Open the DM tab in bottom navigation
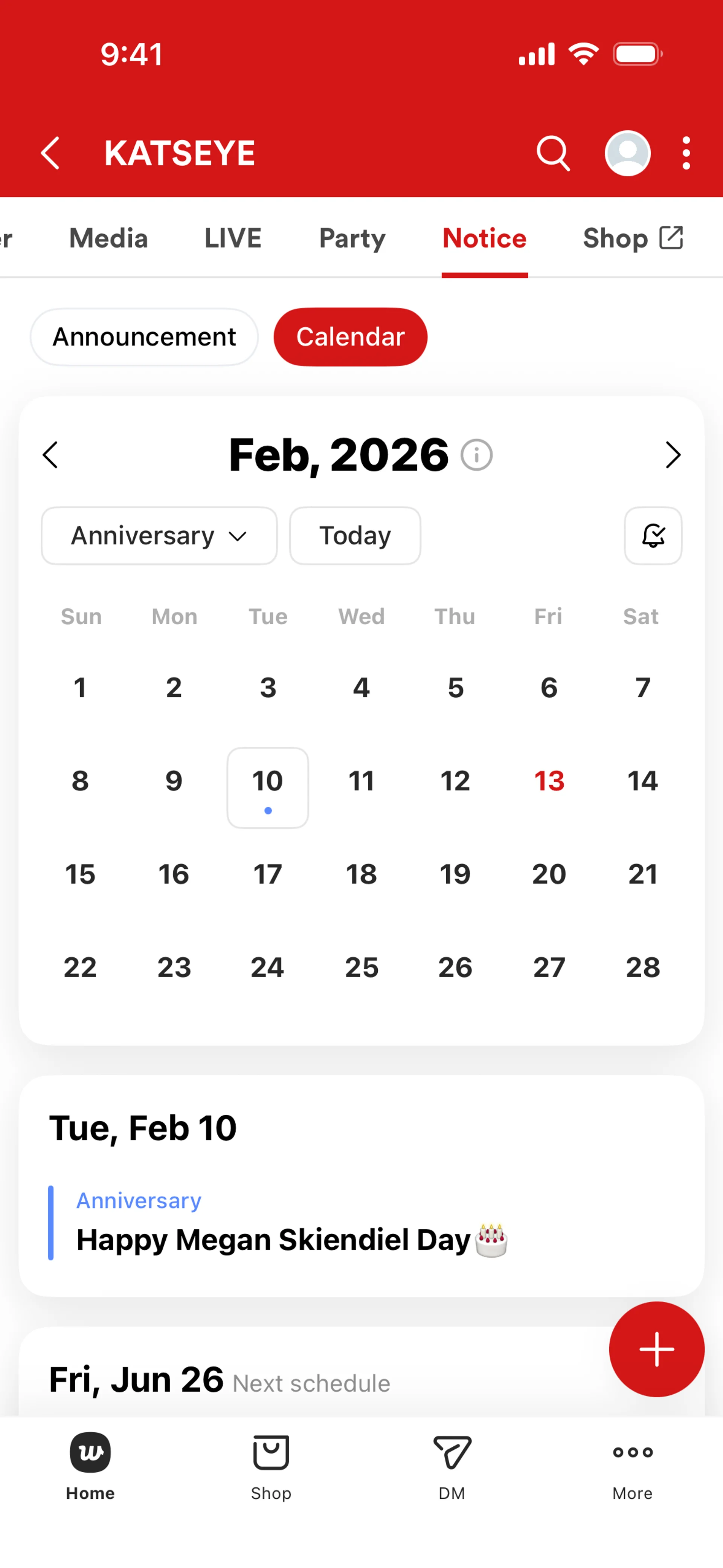This screenshot has width=723, height=1568. 451,1467
